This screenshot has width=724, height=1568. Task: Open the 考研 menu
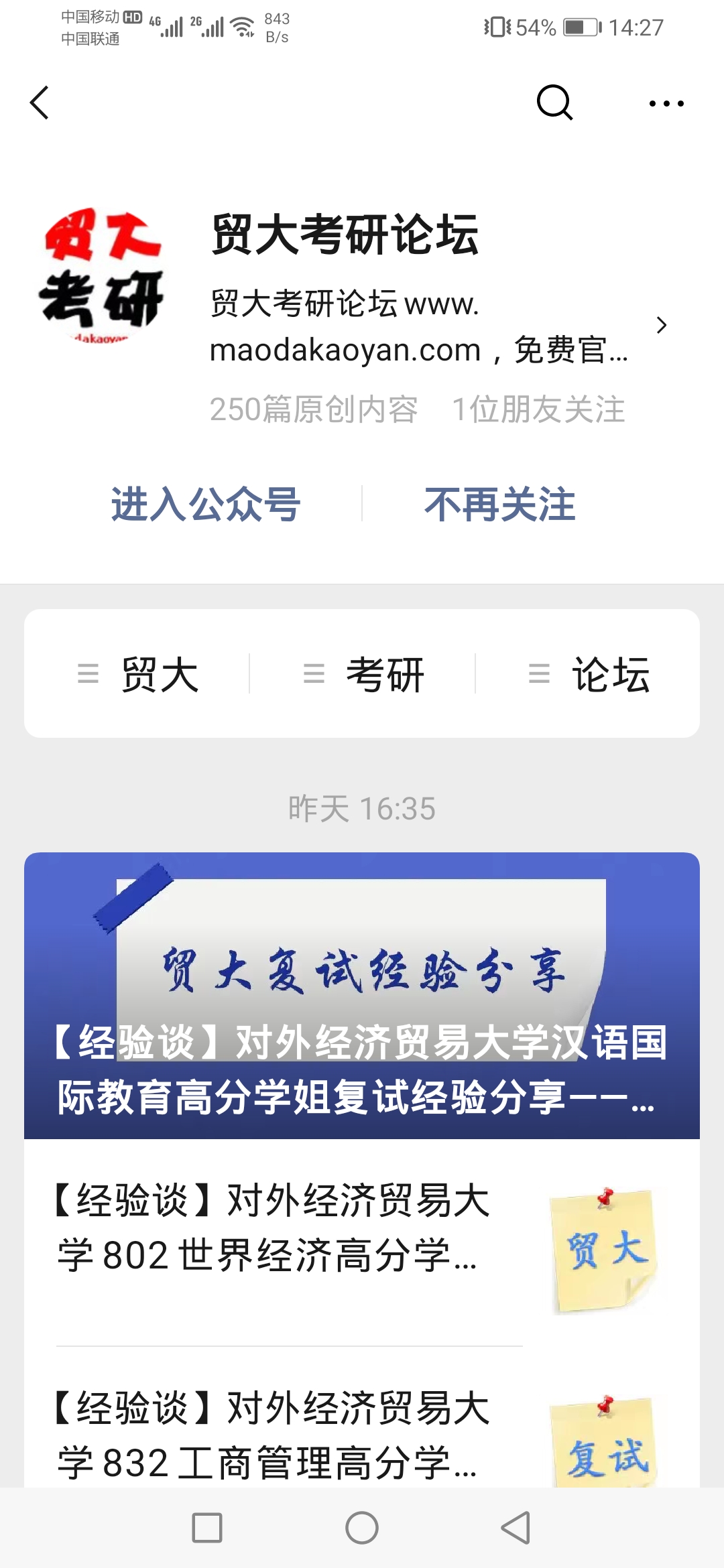pyautogui.click(x=363, y=674)
